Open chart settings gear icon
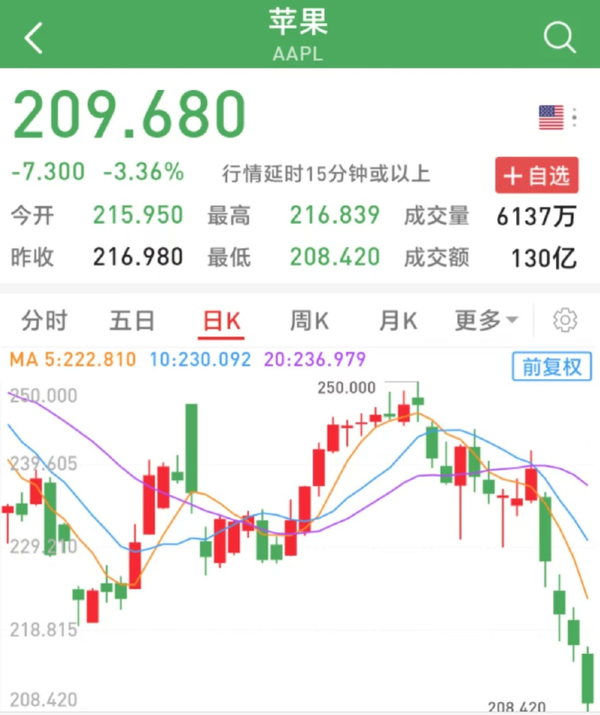Image resolution: width=600 pixels, height=715 pixels. (565, 320)
